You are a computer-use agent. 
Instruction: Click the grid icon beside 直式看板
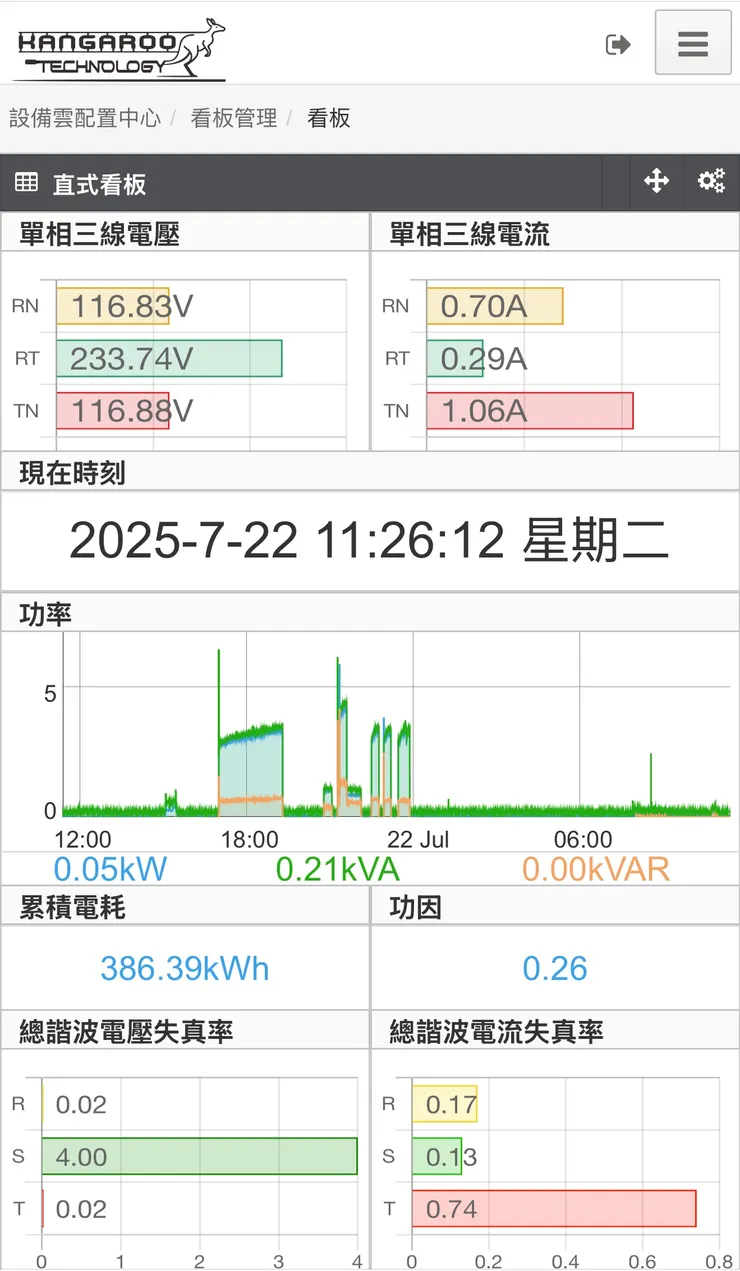[25, 182]
